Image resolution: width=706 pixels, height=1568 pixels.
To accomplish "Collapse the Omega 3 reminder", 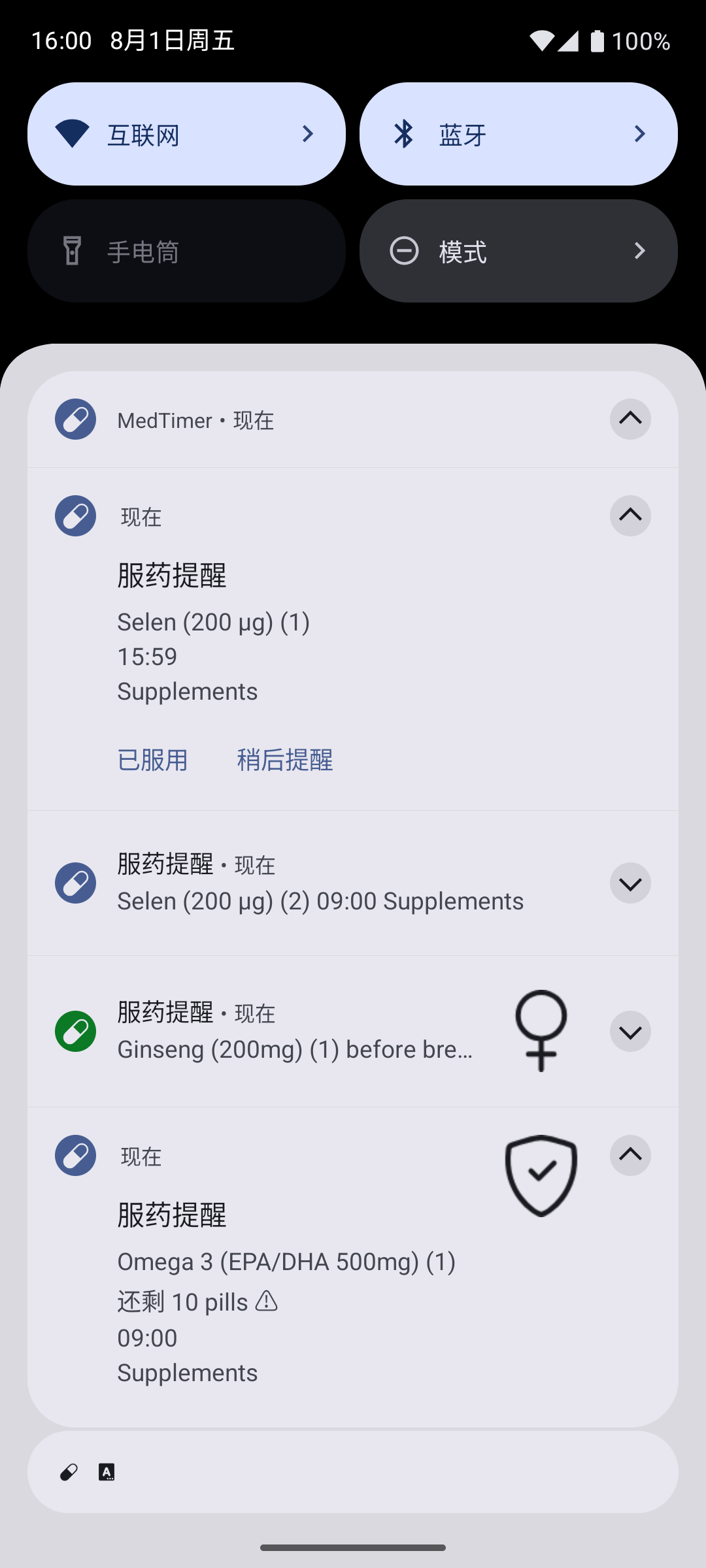I will click(x=630, y=1155).
